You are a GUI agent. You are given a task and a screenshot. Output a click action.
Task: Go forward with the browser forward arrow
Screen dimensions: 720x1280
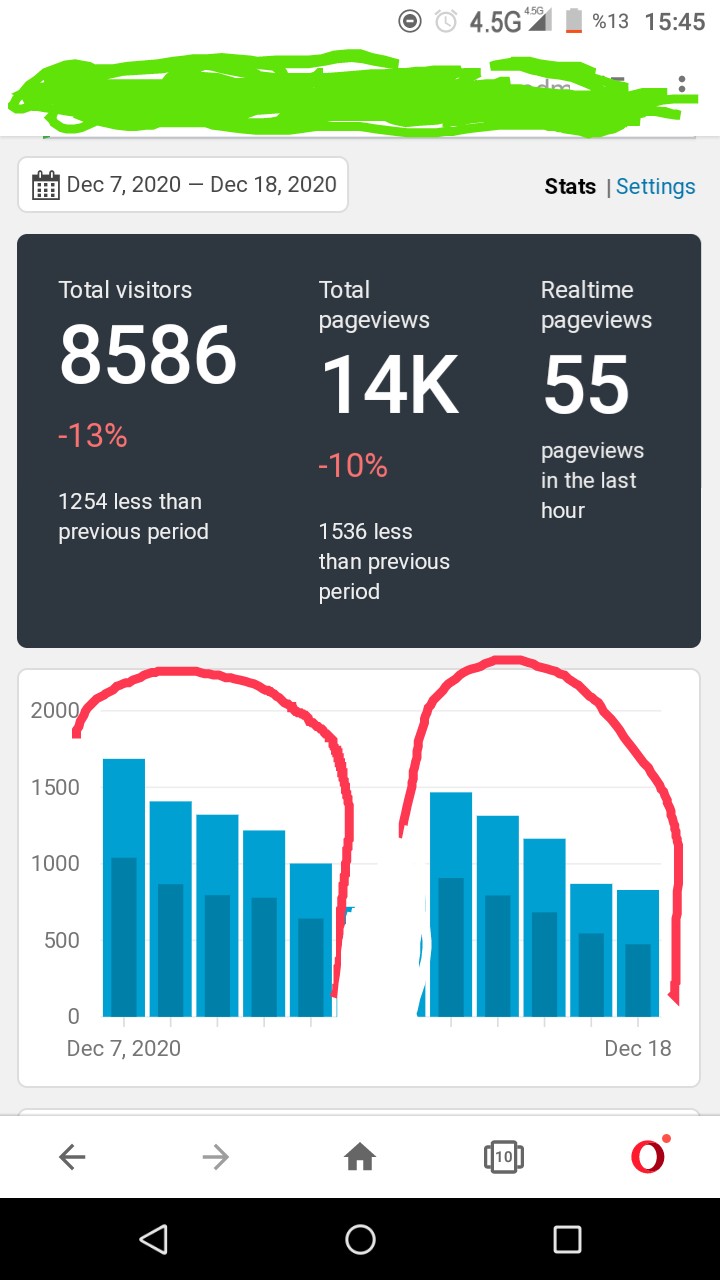[x=216, y=1157]
